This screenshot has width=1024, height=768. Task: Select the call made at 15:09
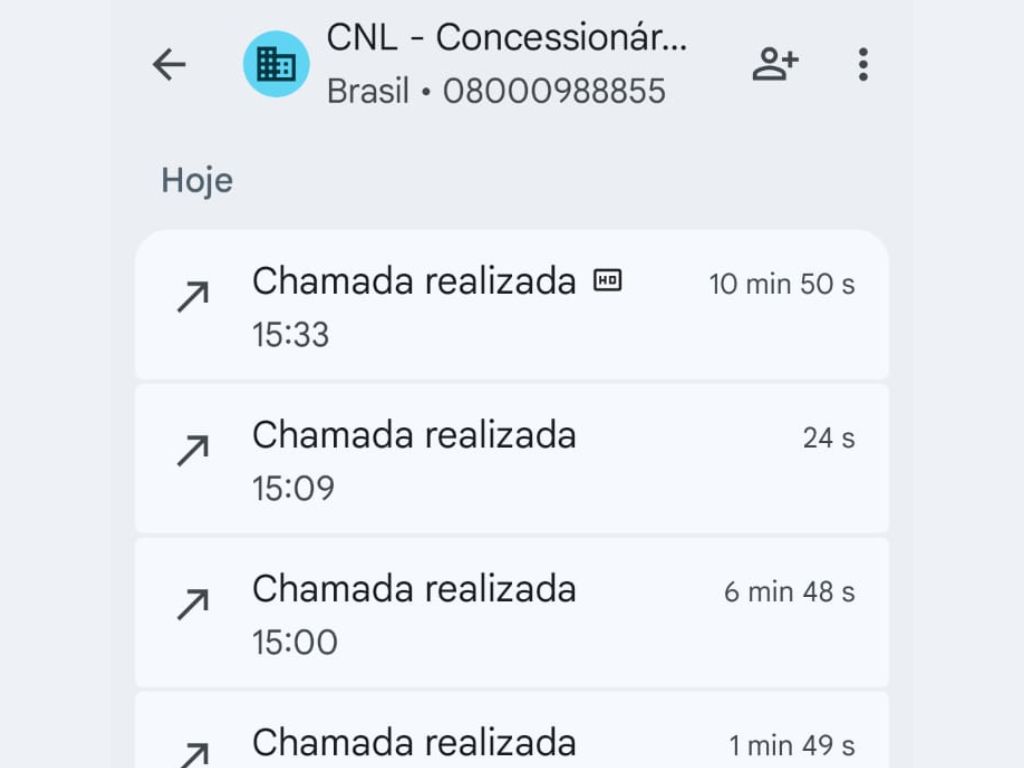point(512,460)
